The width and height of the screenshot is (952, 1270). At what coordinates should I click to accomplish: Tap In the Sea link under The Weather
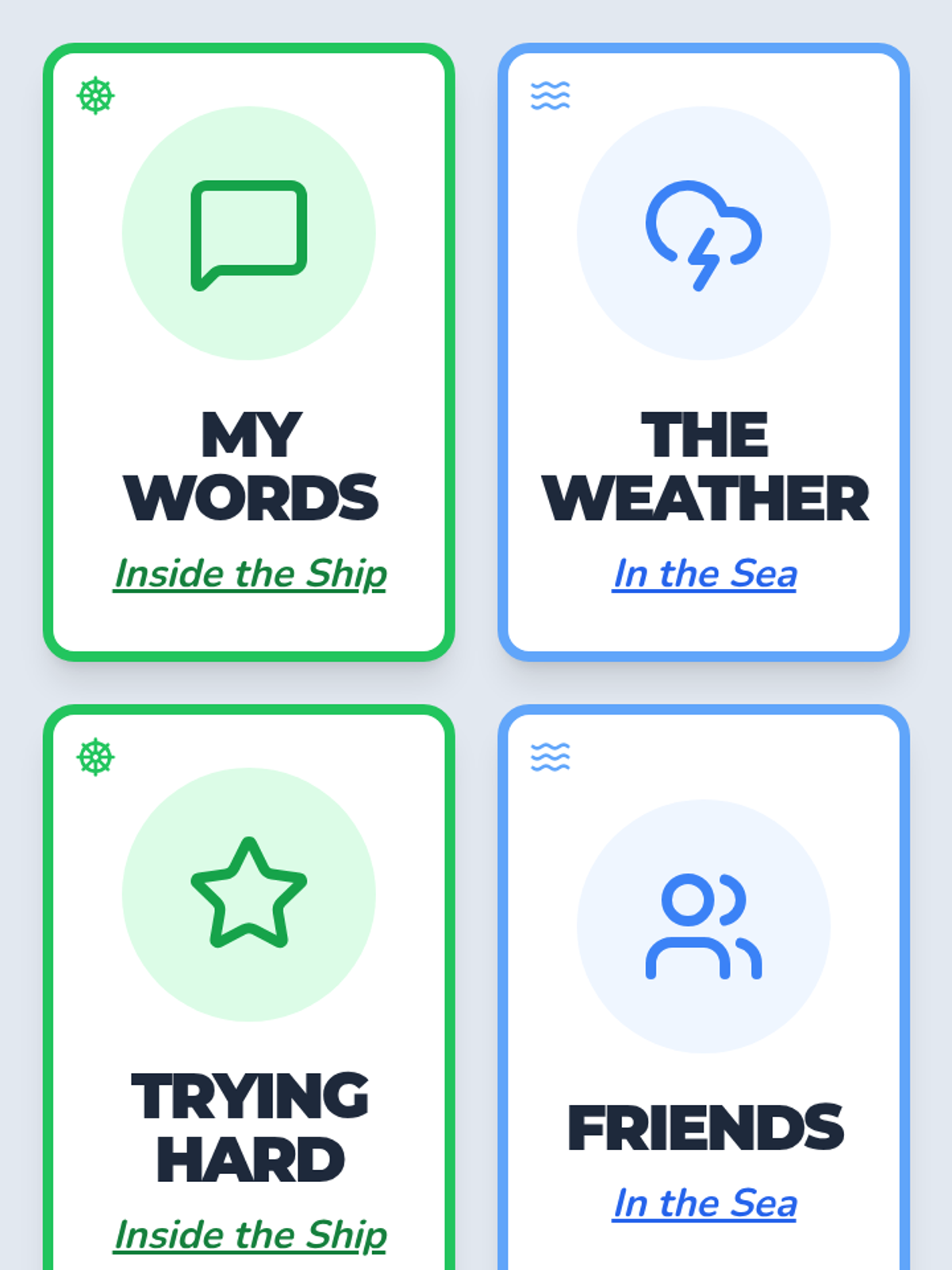704,574
